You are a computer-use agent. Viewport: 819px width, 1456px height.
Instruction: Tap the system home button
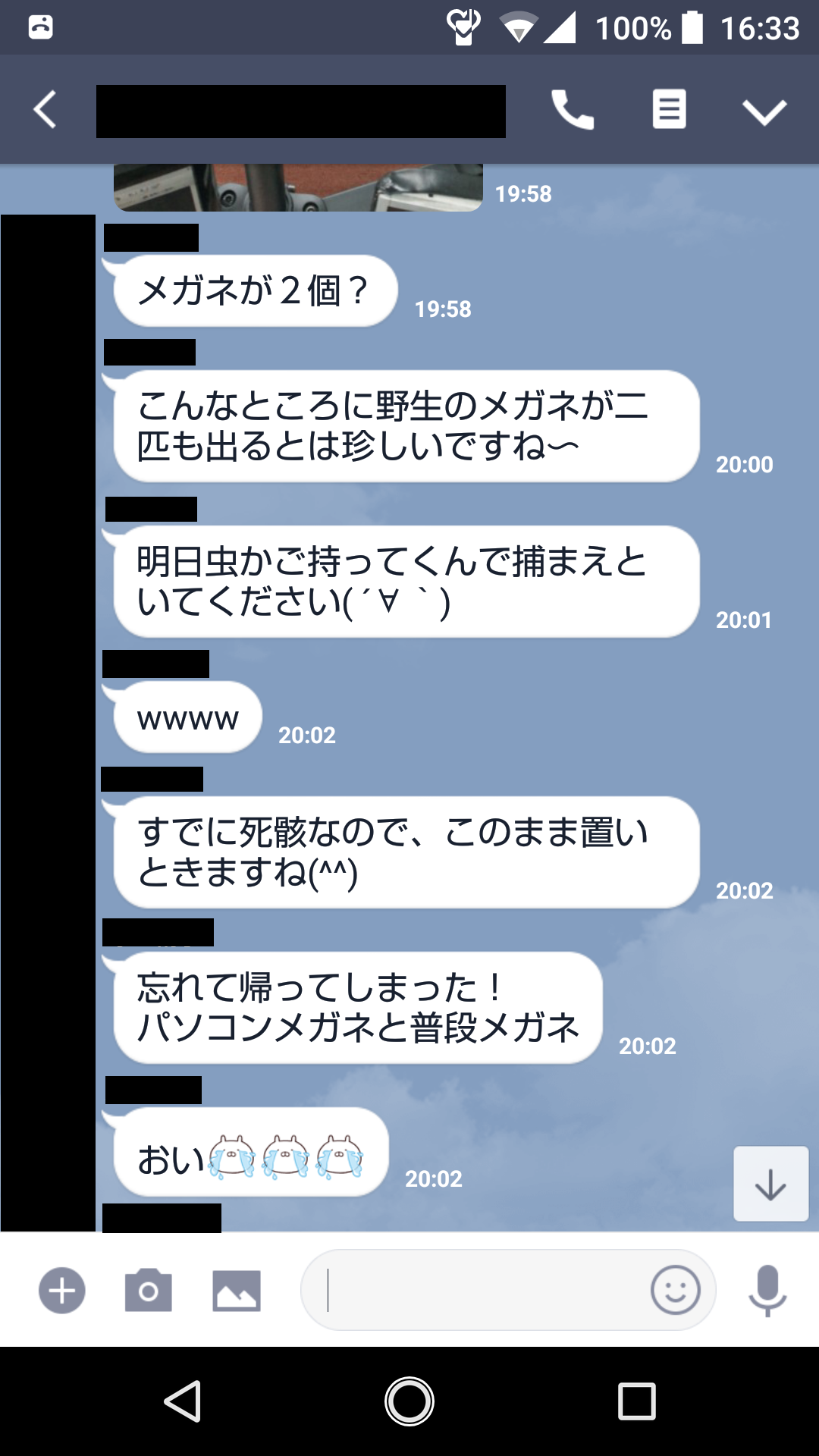pos(409,1401)
